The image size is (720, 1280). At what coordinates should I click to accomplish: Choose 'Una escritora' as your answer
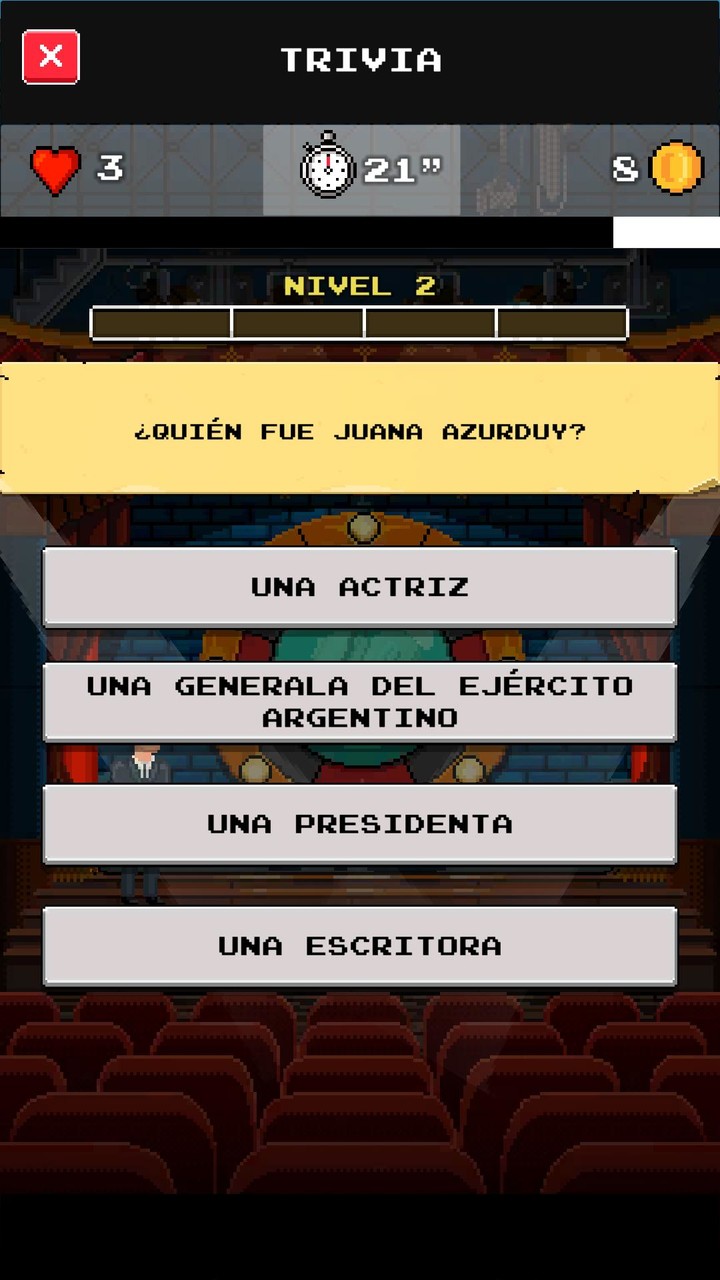[360, 945]
